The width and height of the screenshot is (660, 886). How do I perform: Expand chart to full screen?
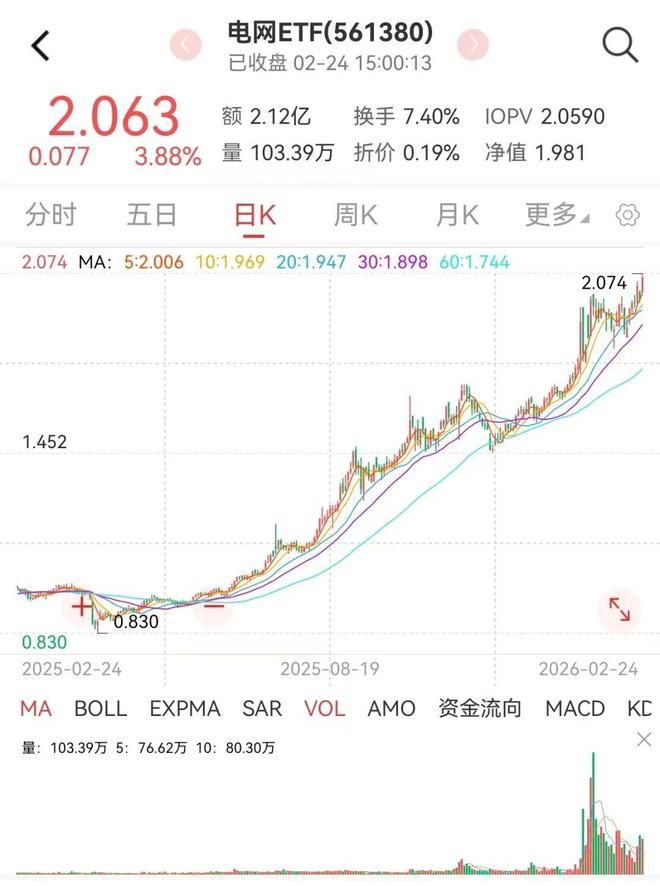619,609
